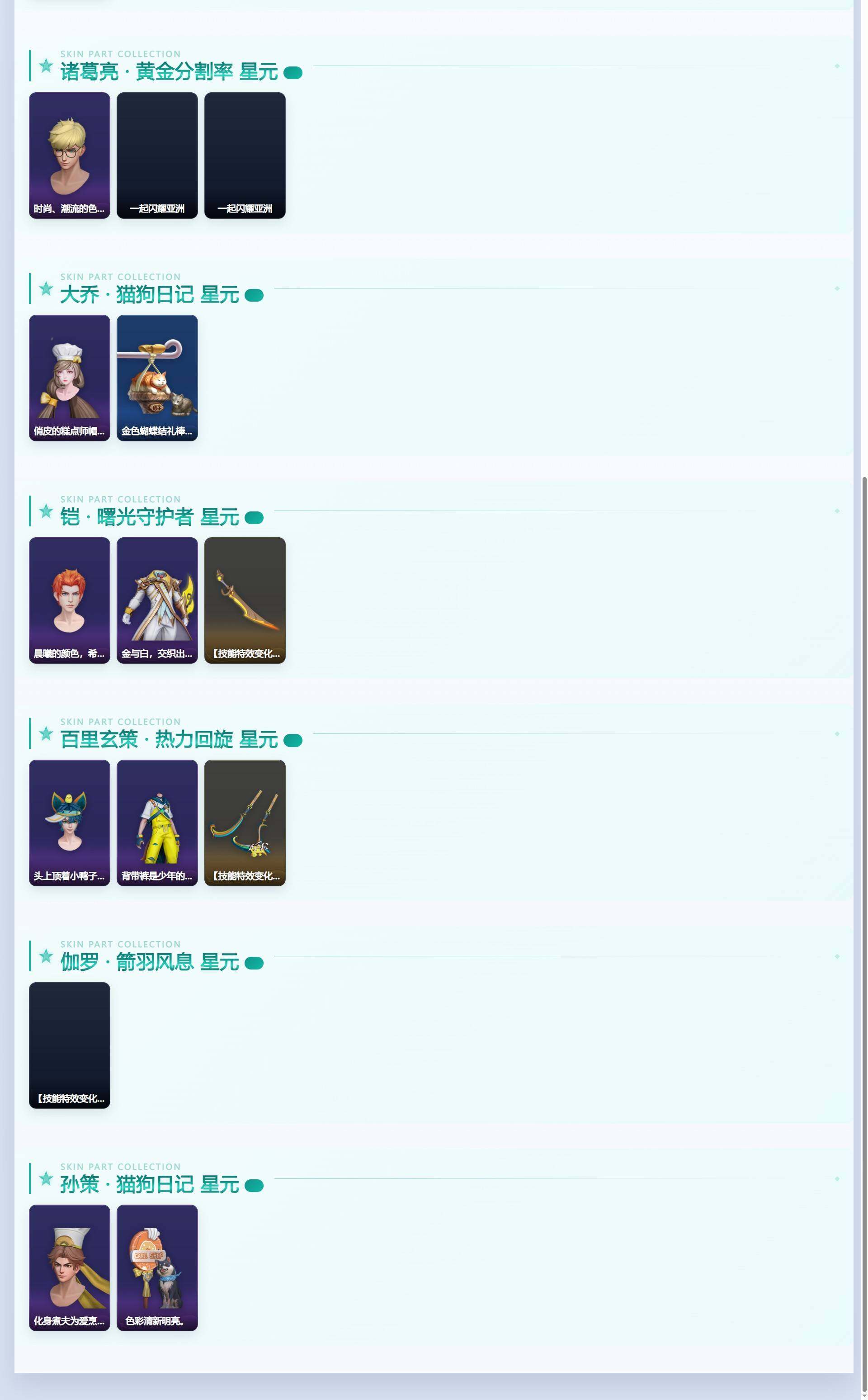Open the 化身煮夫为爱烹 chef hat card
868x1400 pixels.
coord(70,1268)
